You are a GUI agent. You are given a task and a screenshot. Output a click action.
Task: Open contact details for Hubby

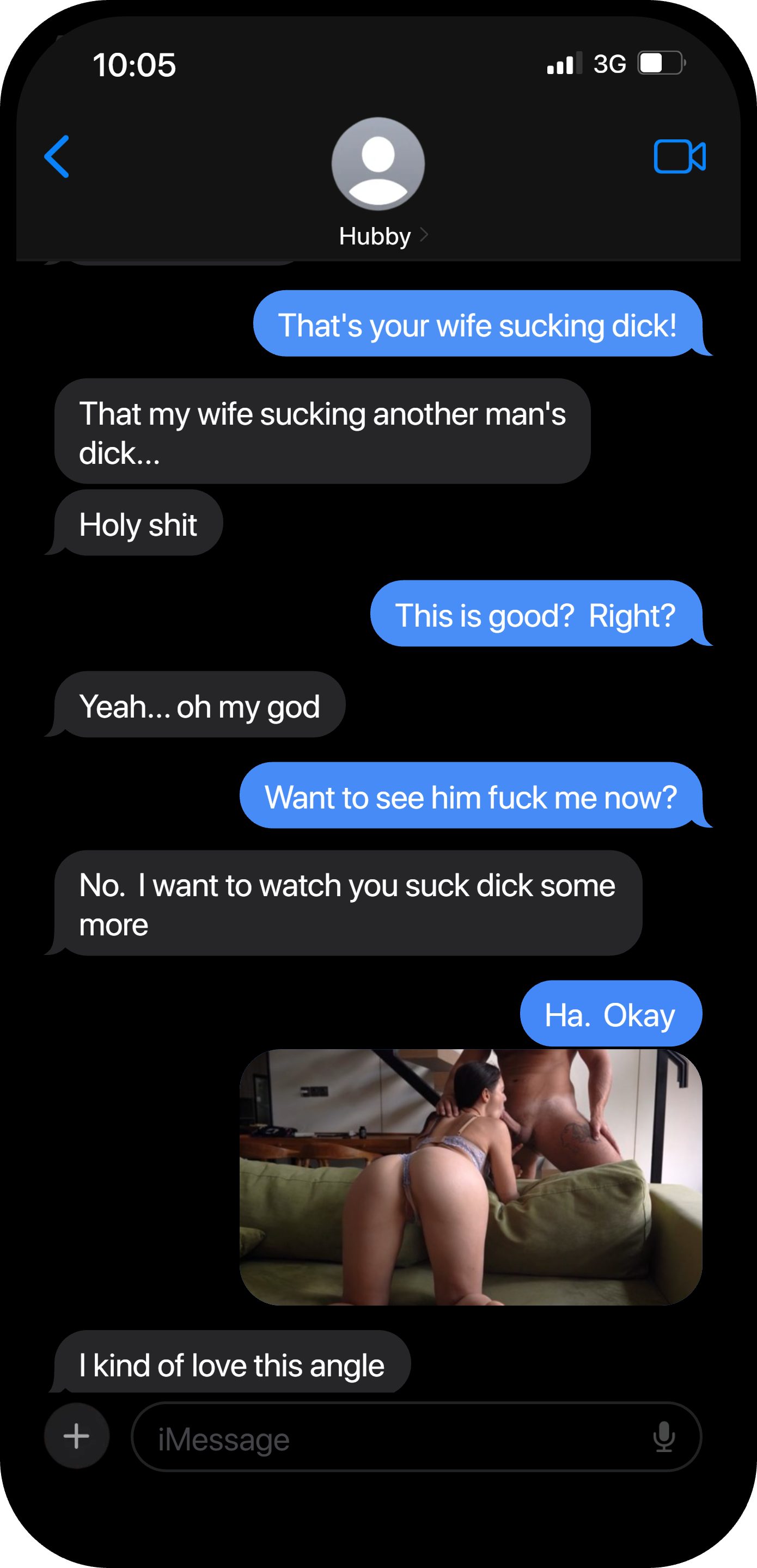tap(378, 183)
